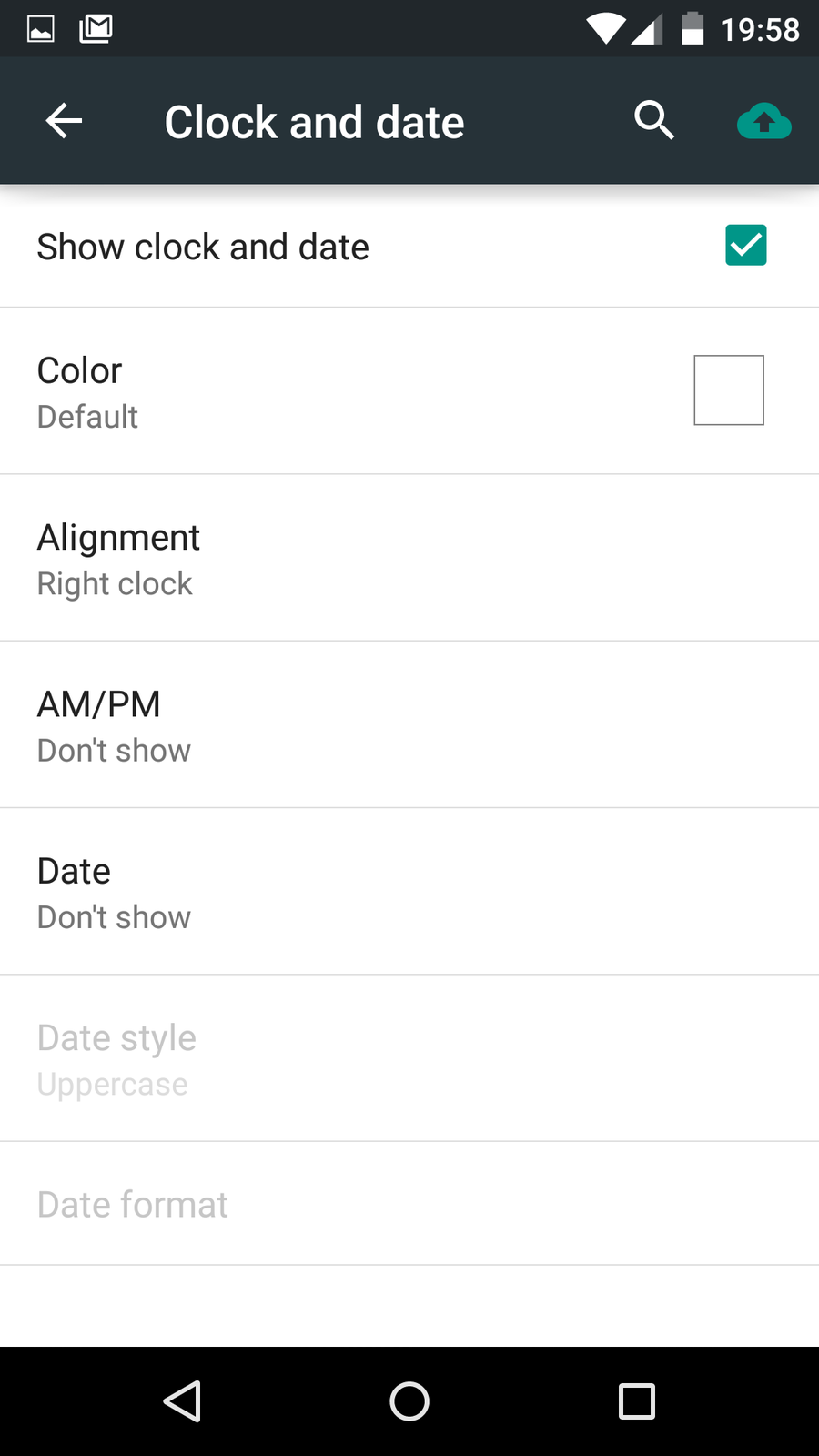Tap the green cloud upload icon
The height and width of the screenshot is (1456, 819).
[763, 121]
